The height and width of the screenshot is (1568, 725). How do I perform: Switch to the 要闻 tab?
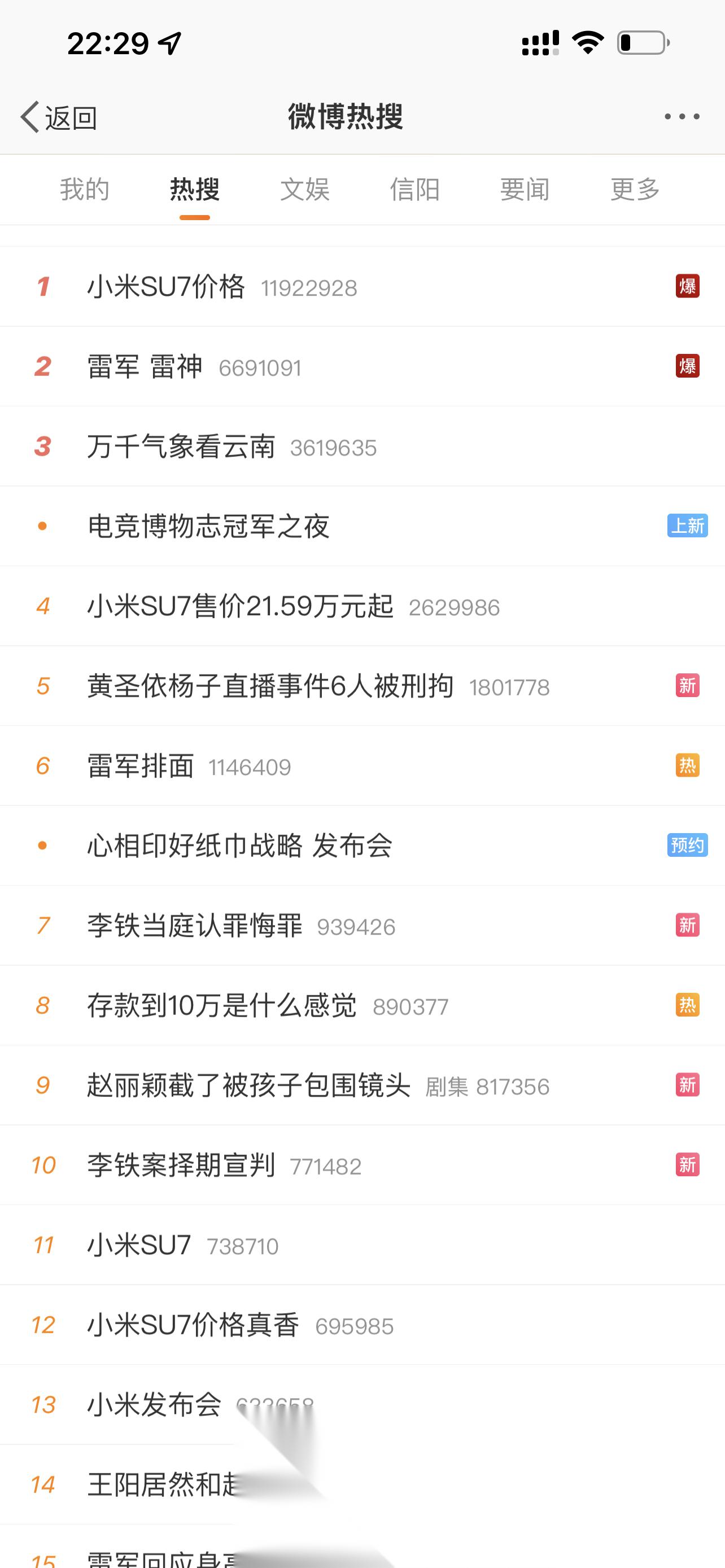coord(523,189)
